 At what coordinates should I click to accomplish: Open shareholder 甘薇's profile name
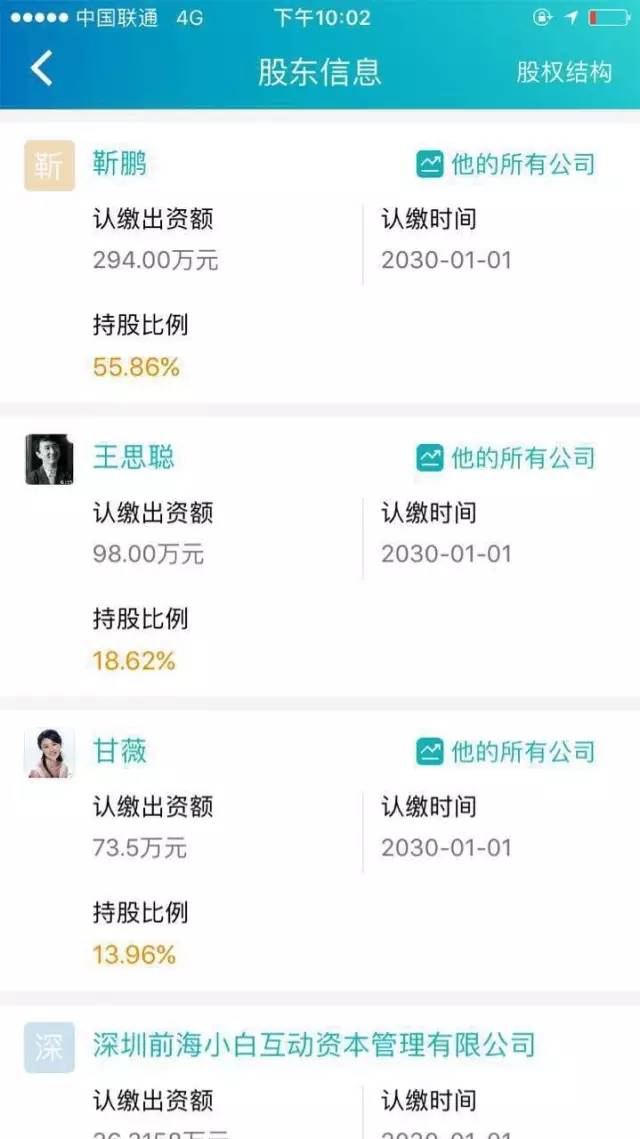[120, 751]
